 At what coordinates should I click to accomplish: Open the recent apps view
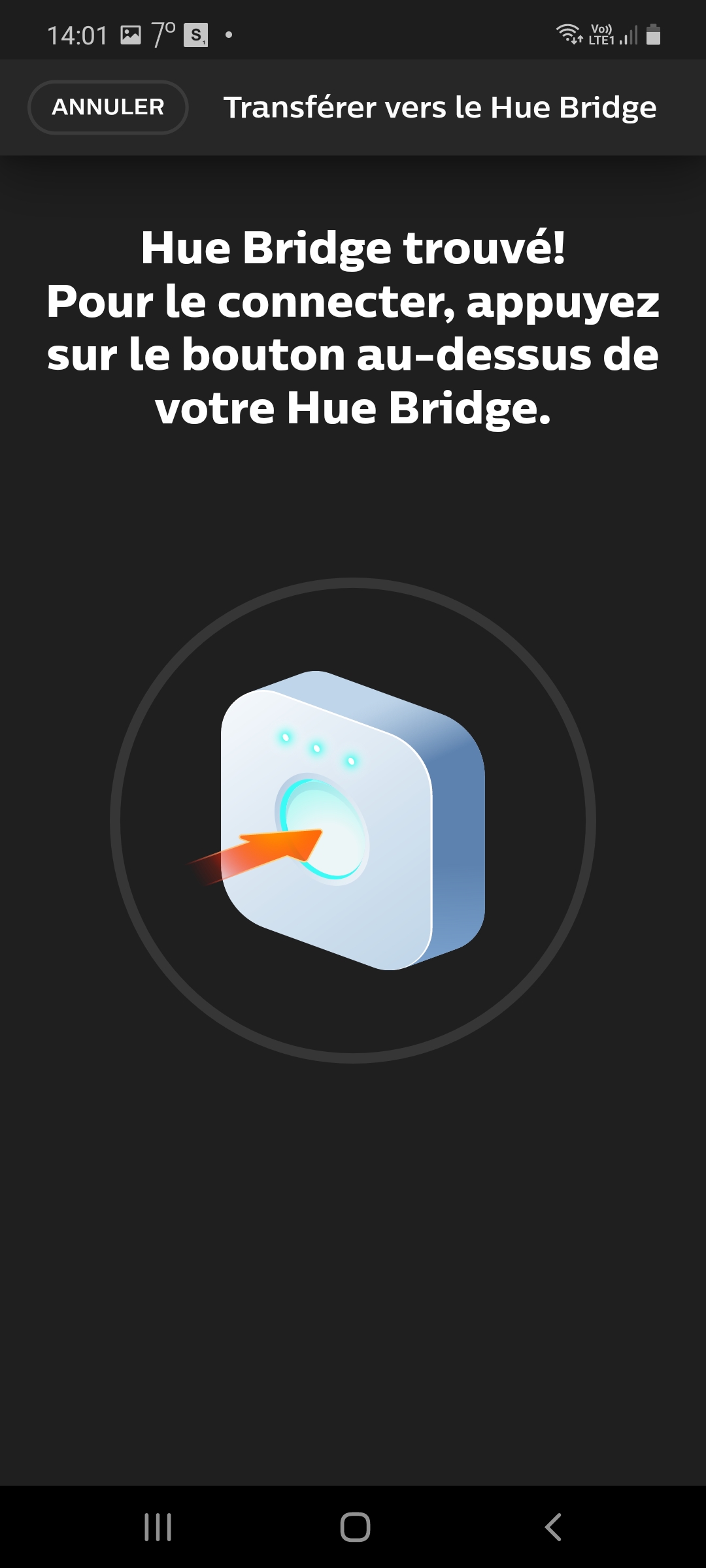click(158, 1527)
